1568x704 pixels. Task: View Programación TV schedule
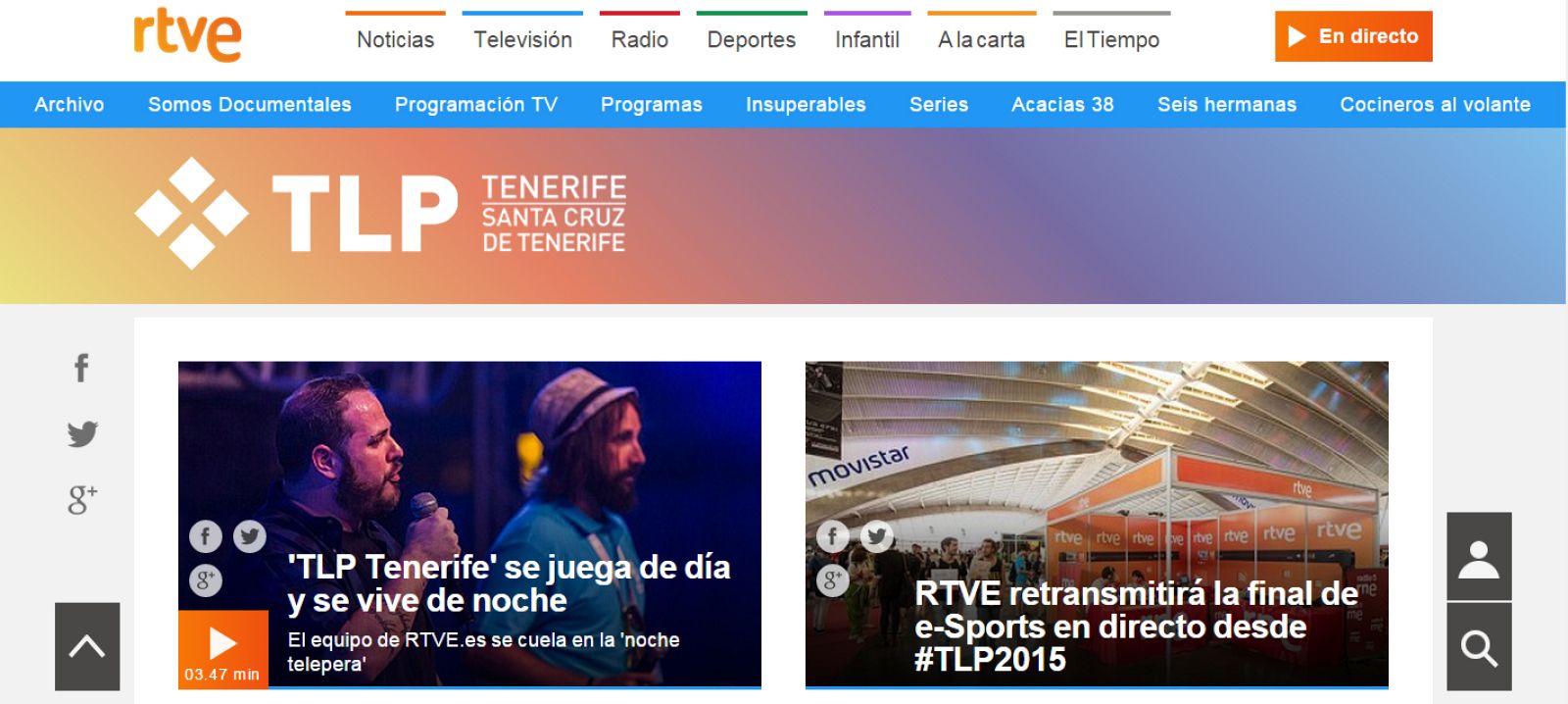click(x=475, y=104)
